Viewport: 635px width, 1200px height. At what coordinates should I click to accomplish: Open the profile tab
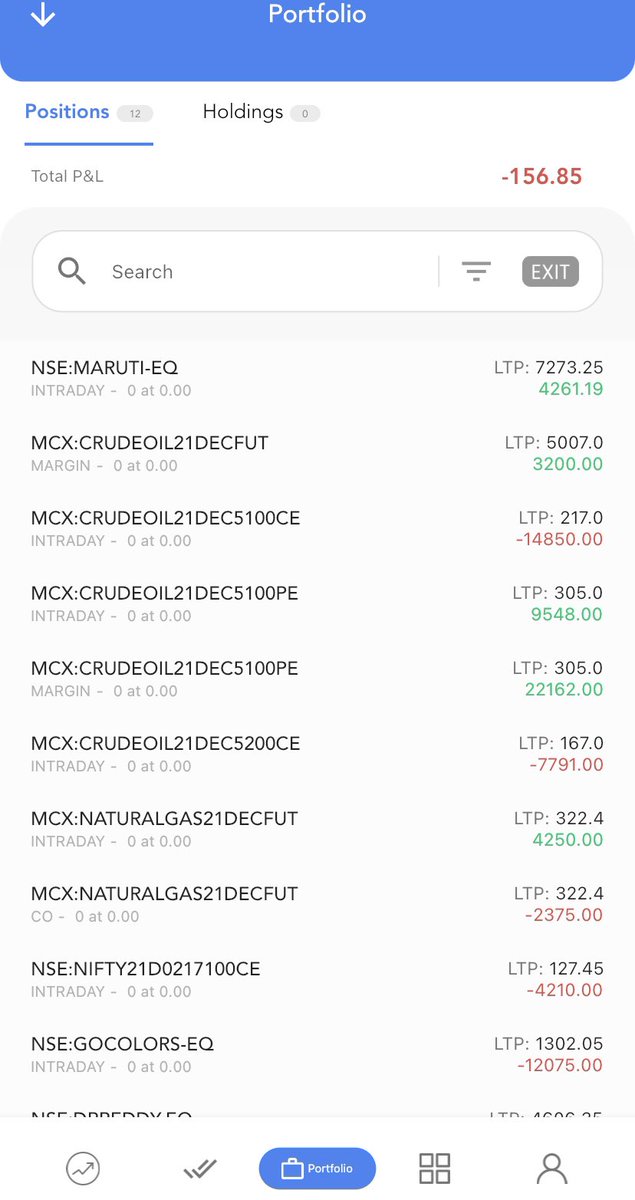551,1168
